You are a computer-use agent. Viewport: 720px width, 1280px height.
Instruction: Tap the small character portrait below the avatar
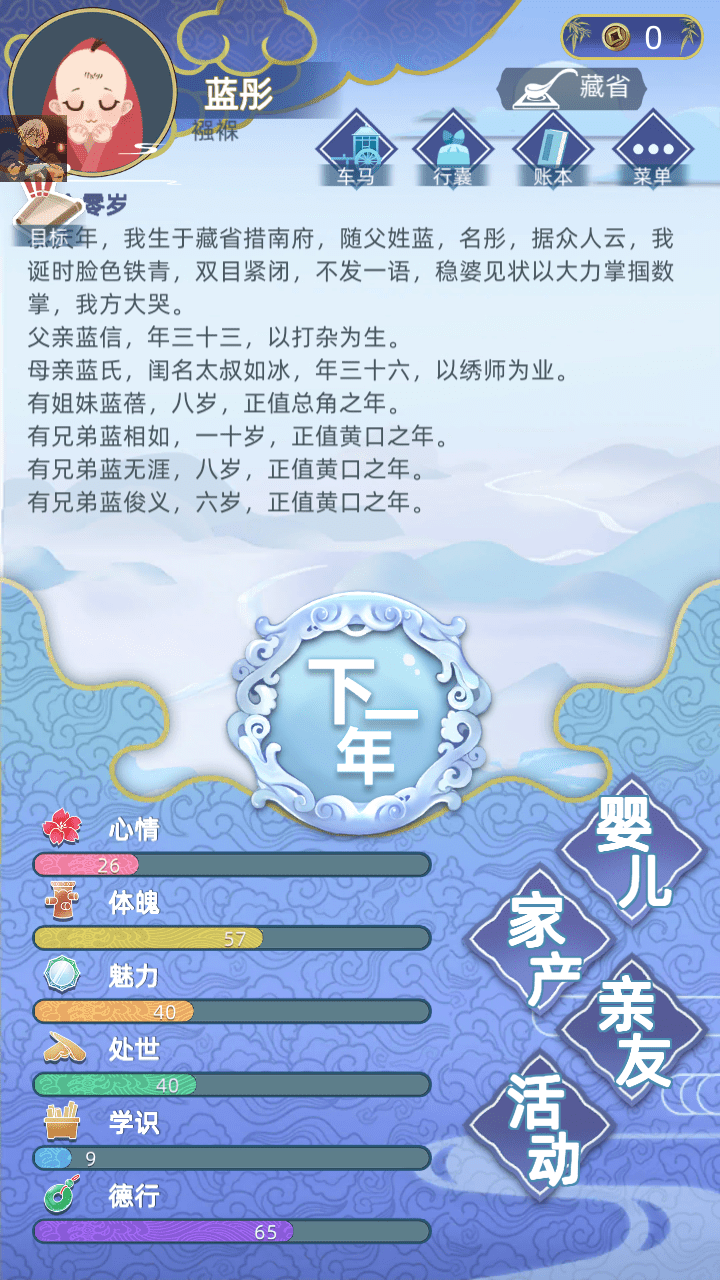33,148
